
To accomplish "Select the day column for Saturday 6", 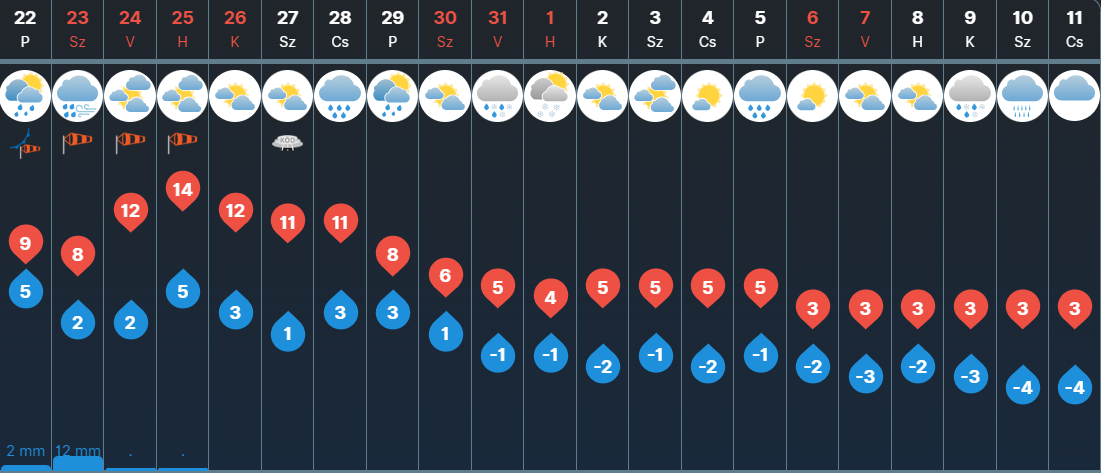I will coord(812,30).
